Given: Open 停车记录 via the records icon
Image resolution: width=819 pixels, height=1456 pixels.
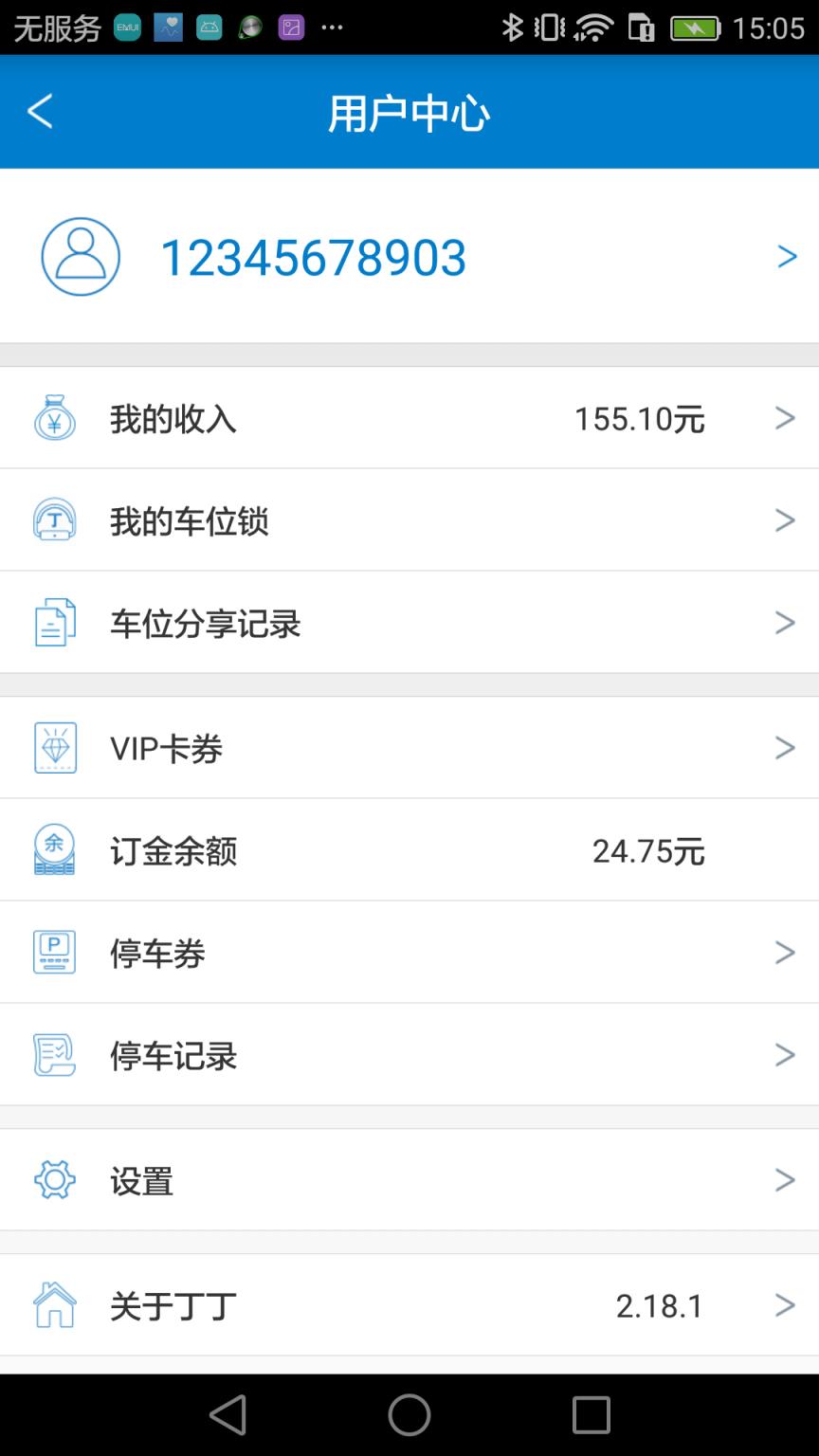Looking at the screenshot, I should [x=54, y=1055].
